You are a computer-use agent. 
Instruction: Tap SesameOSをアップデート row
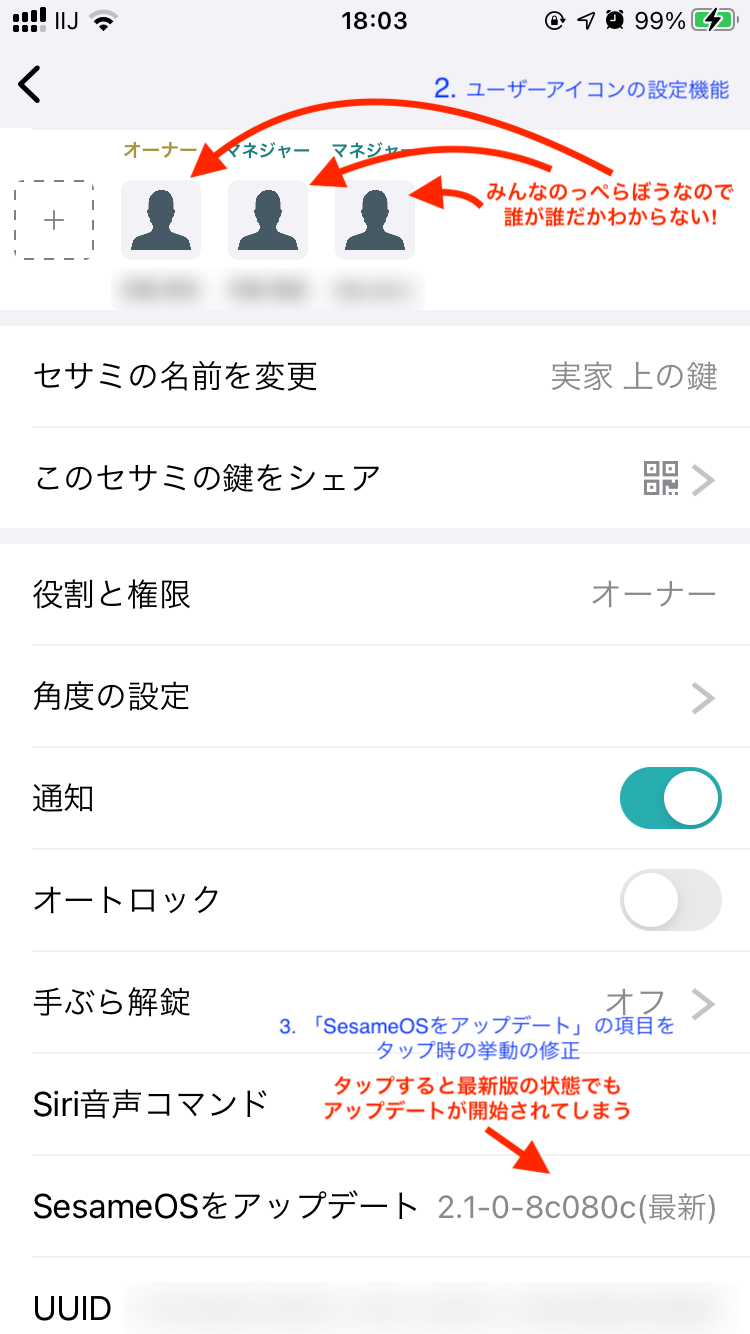pos(375,1206)
